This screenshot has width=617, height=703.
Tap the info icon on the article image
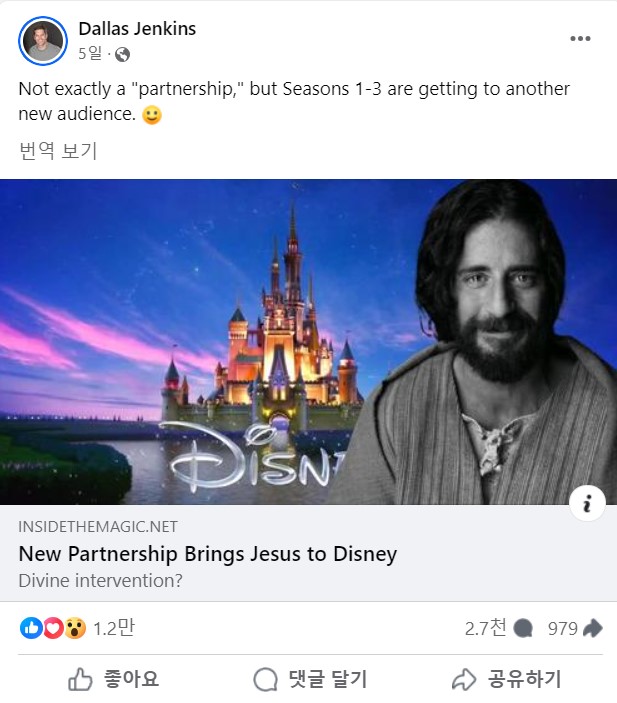(x=587, y=503)
